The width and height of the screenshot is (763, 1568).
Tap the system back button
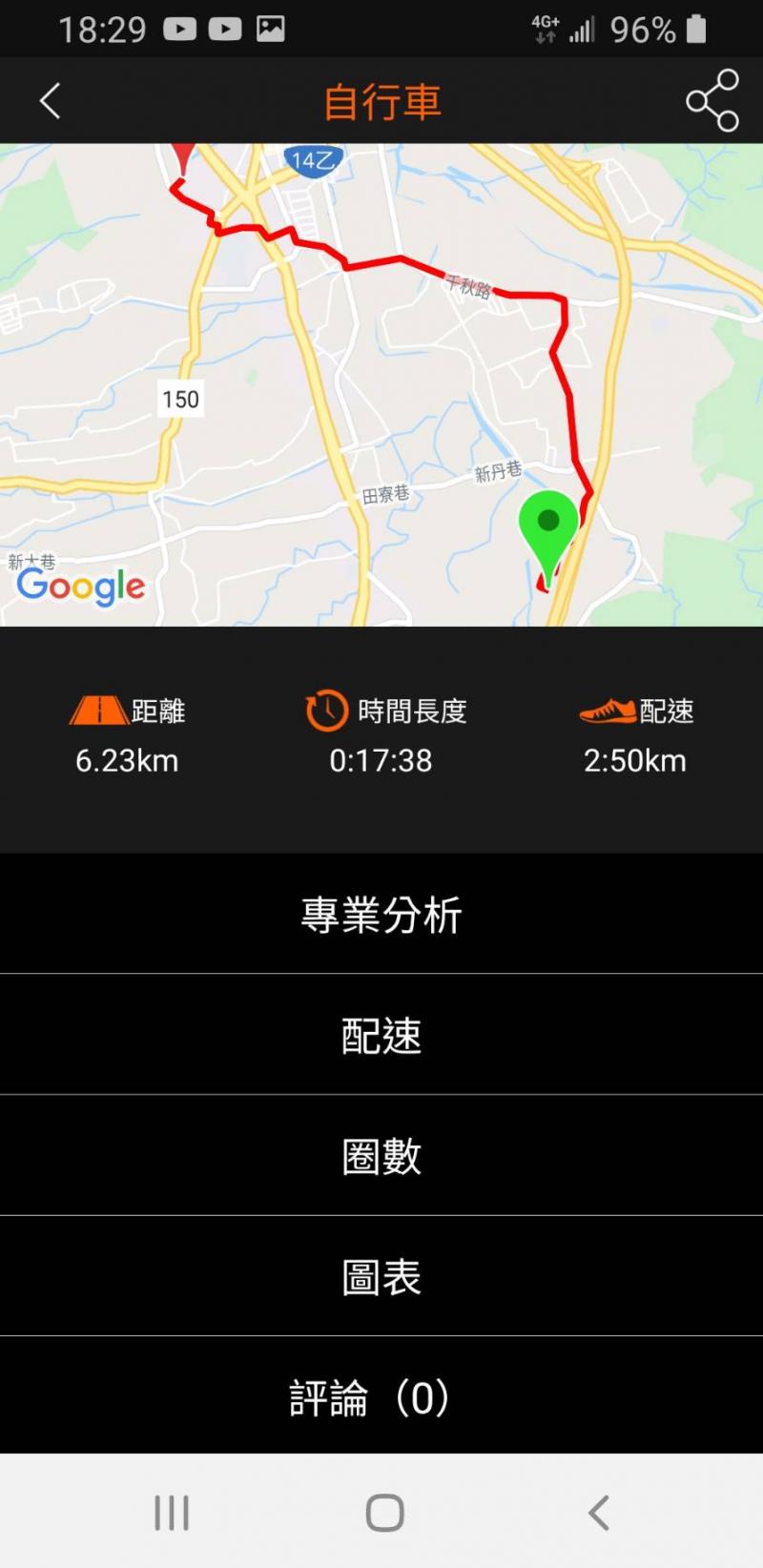598,1513
